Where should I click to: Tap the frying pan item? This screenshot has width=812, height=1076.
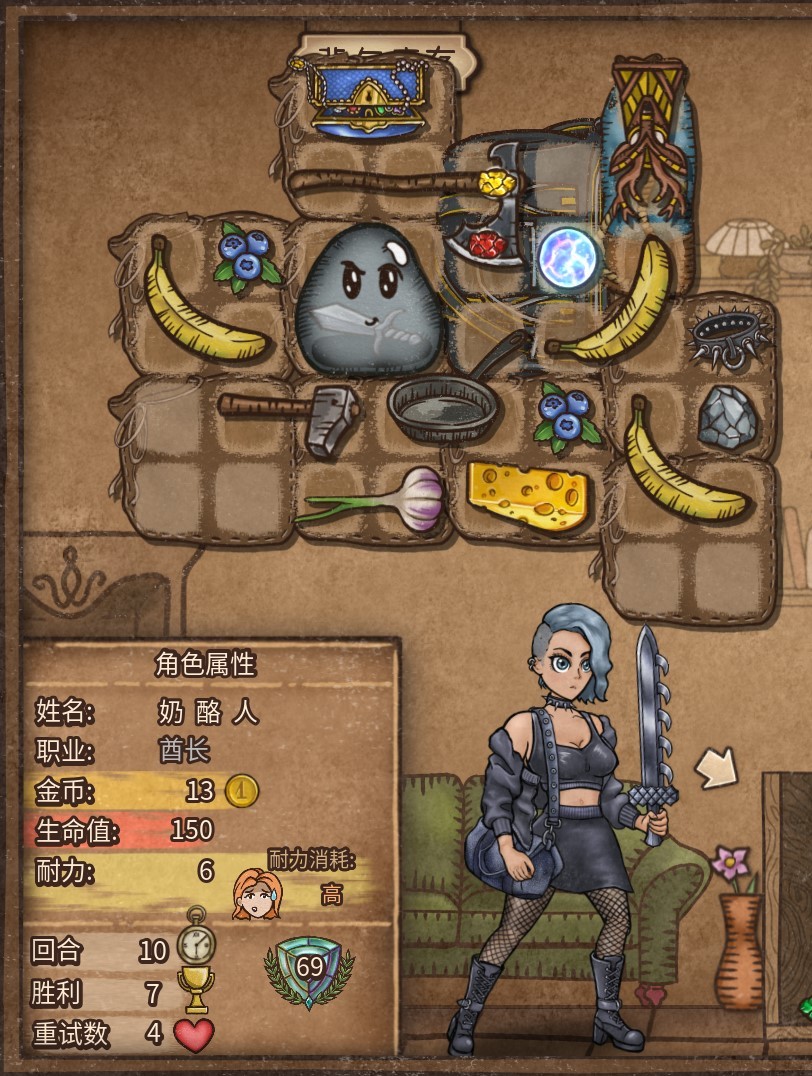coord(444,405)
